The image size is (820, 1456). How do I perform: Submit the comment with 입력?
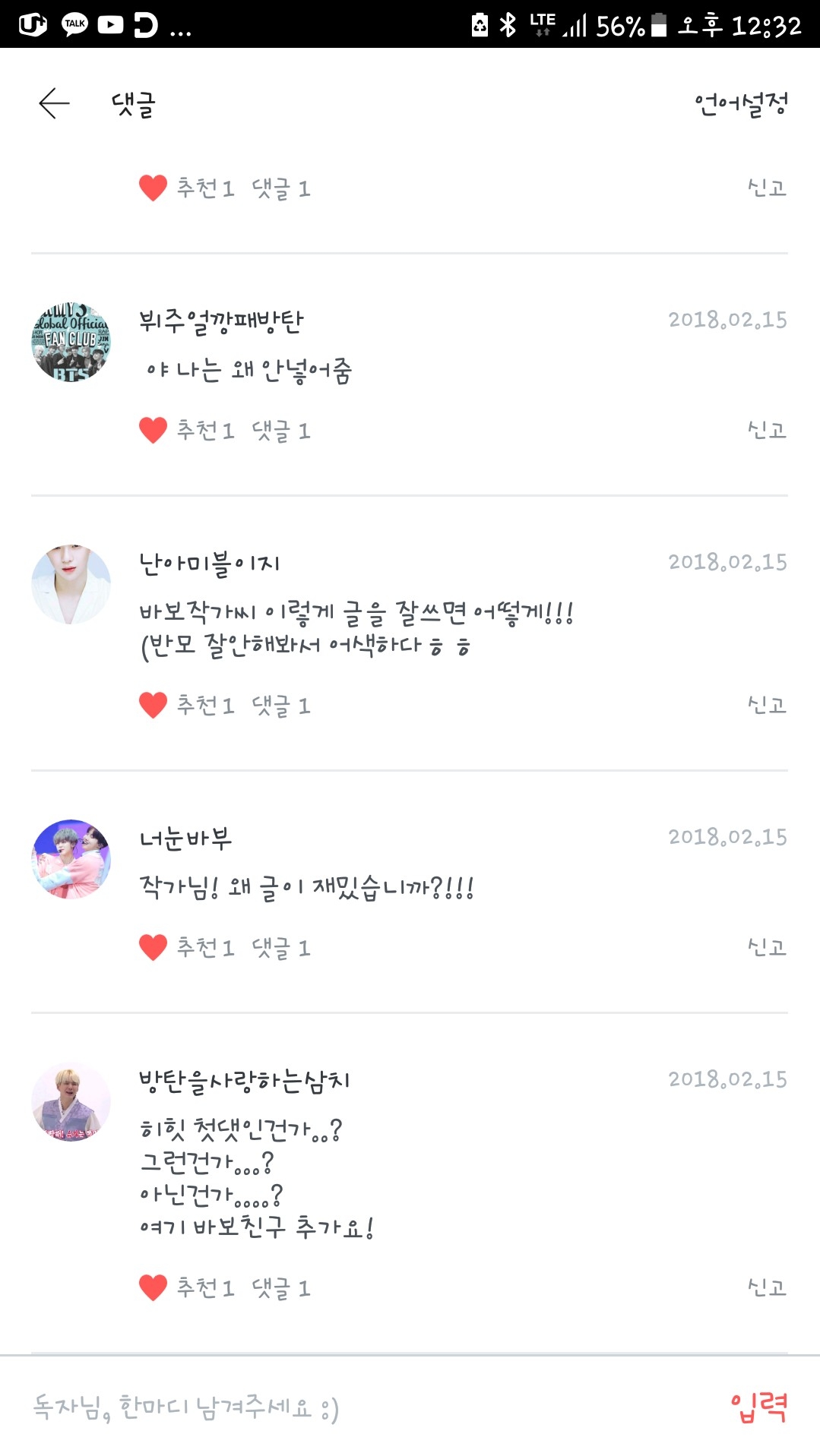tap(758, 1407)
